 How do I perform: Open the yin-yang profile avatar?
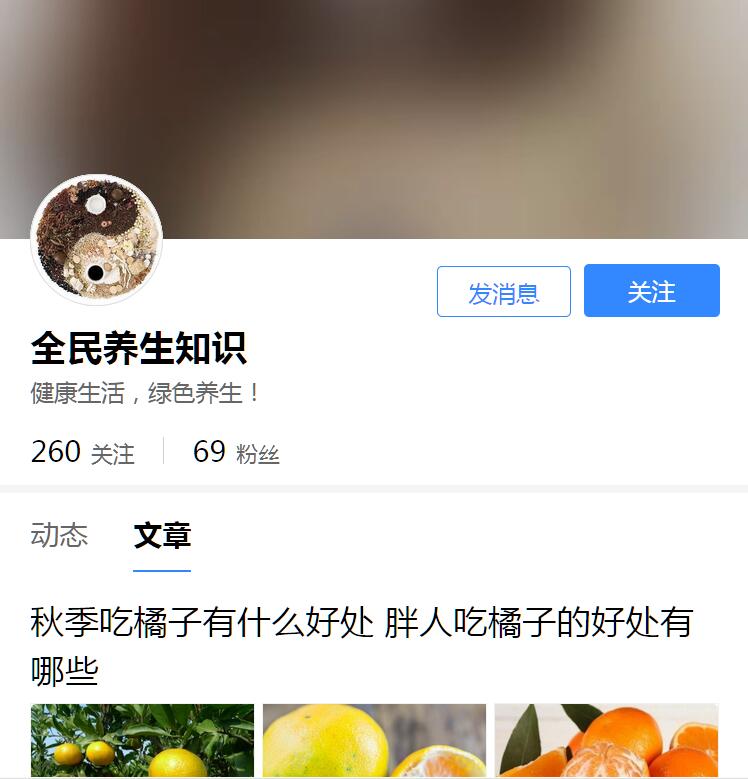[96, 240]
